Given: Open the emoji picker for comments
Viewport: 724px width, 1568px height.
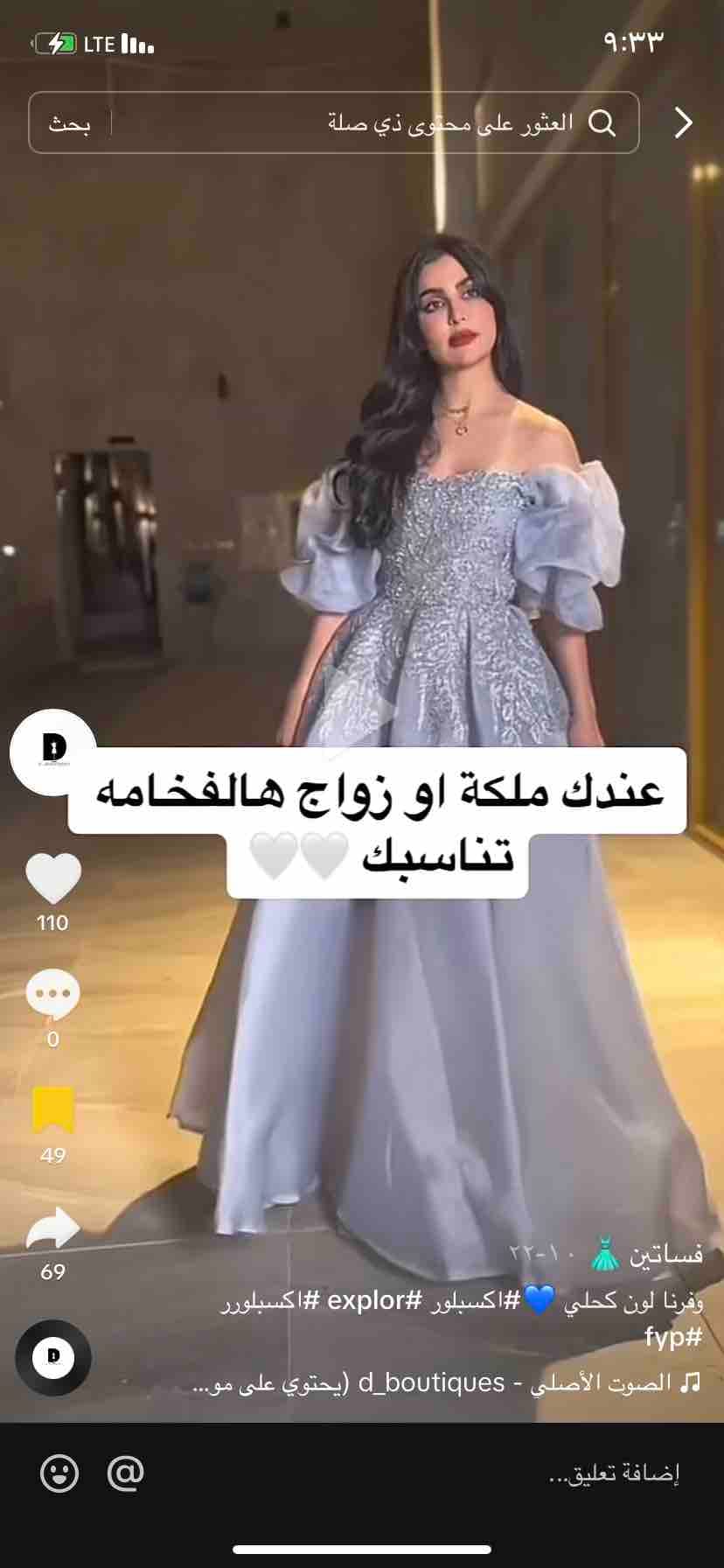Looking at the screenshot, I should tap(59, 1473).
